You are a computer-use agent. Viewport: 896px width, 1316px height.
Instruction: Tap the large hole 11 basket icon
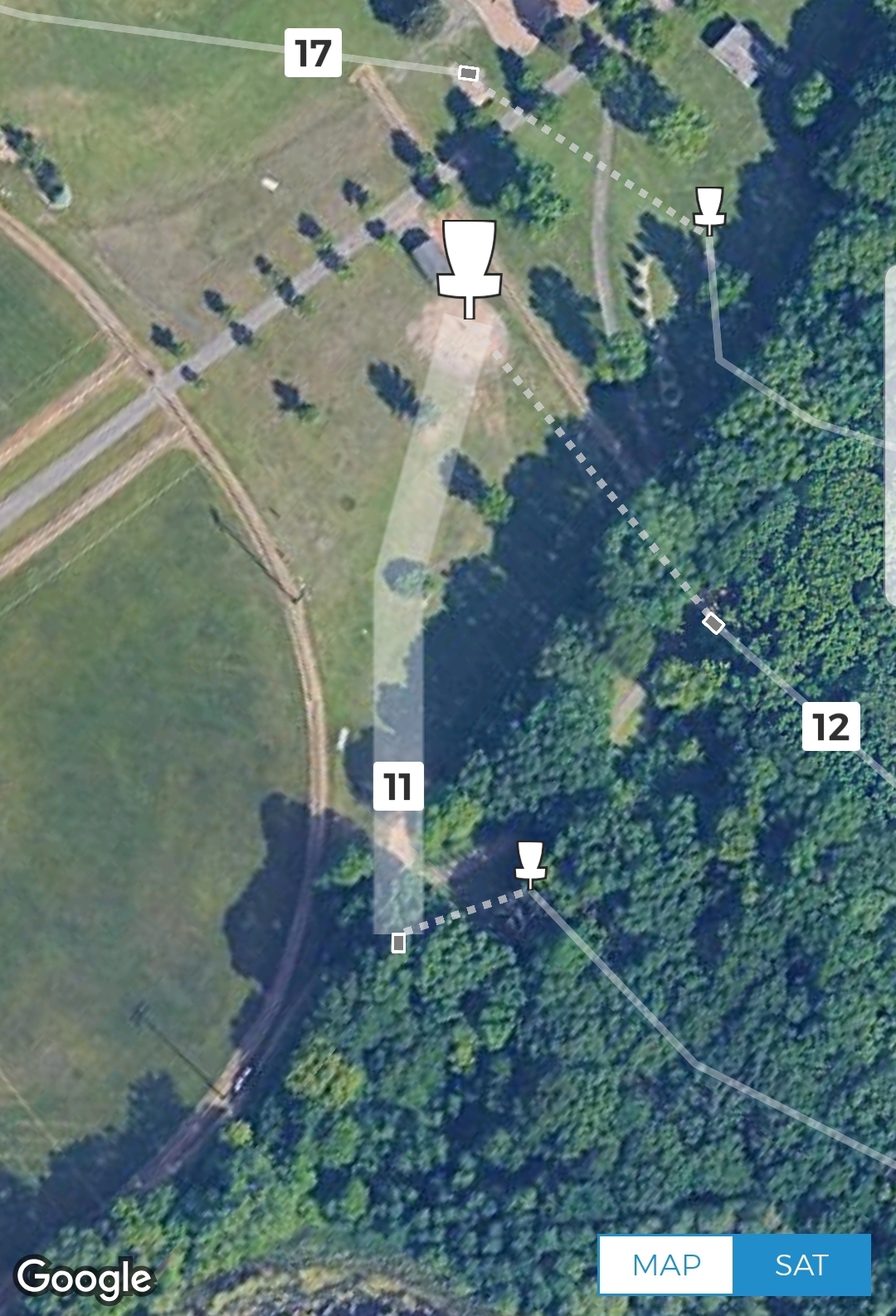click(470, 264)
